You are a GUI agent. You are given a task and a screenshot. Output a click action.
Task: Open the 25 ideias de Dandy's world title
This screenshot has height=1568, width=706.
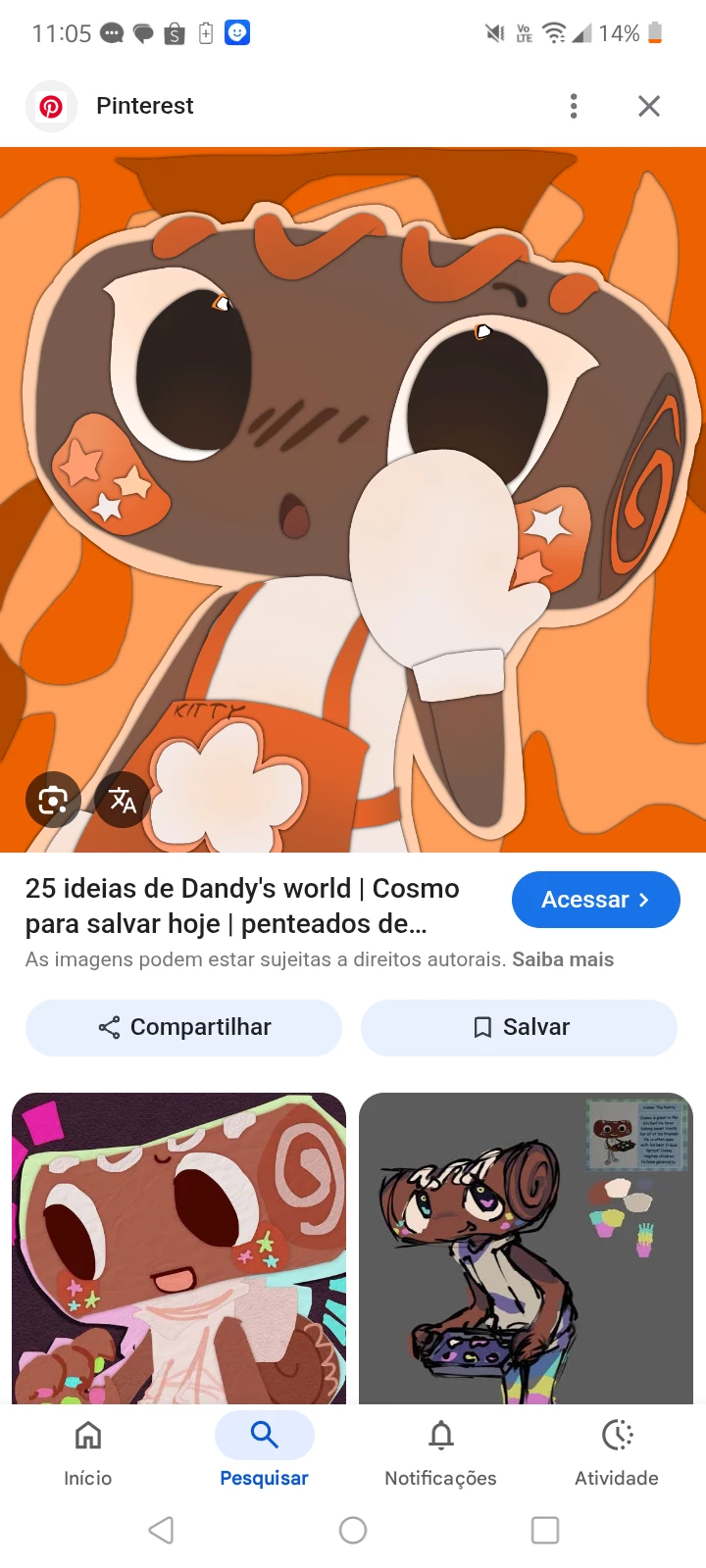242,906
